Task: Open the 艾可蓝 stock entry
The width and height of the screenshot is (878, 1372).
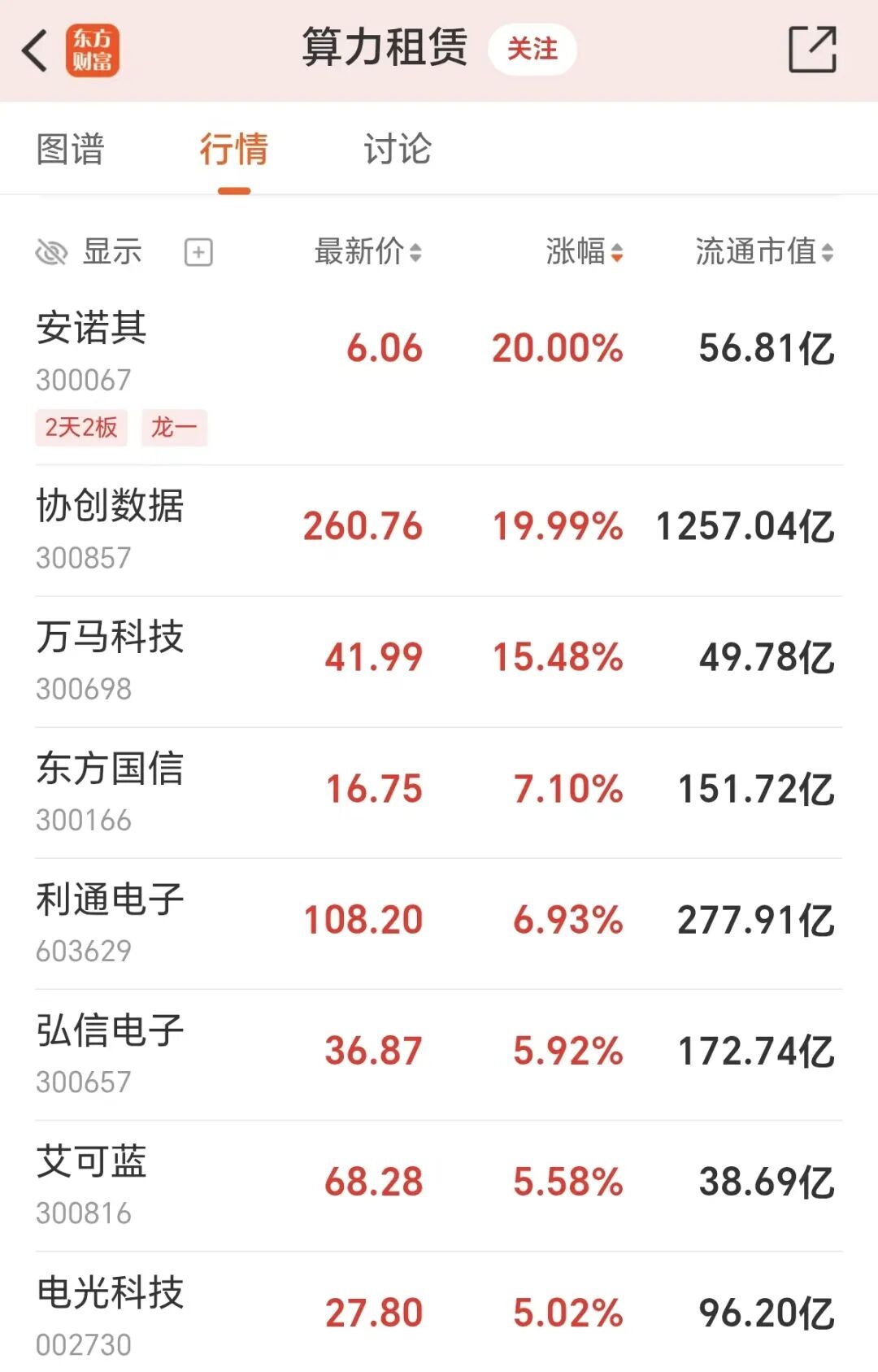Action: coord(91,1161)
